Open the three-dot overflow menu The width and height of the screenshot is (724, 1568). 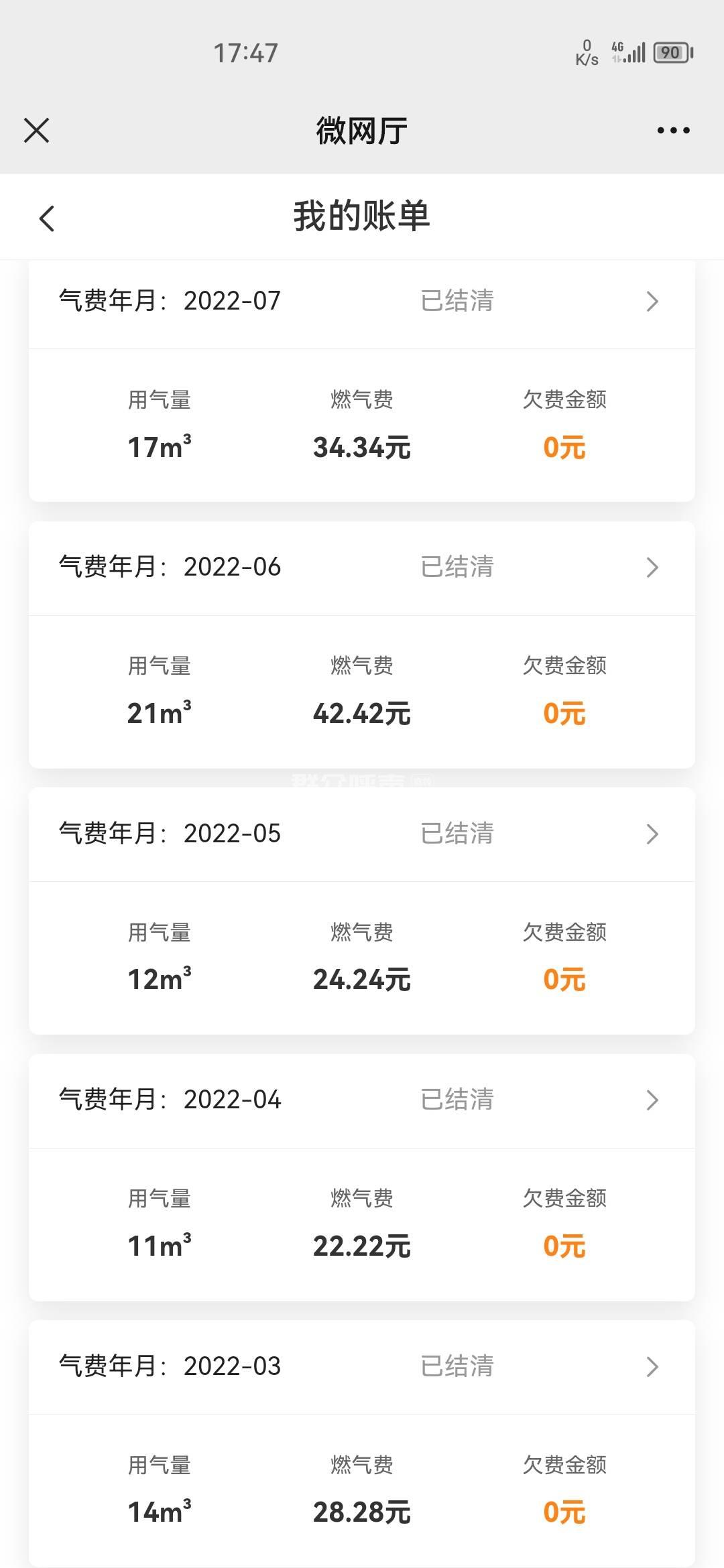673,130
